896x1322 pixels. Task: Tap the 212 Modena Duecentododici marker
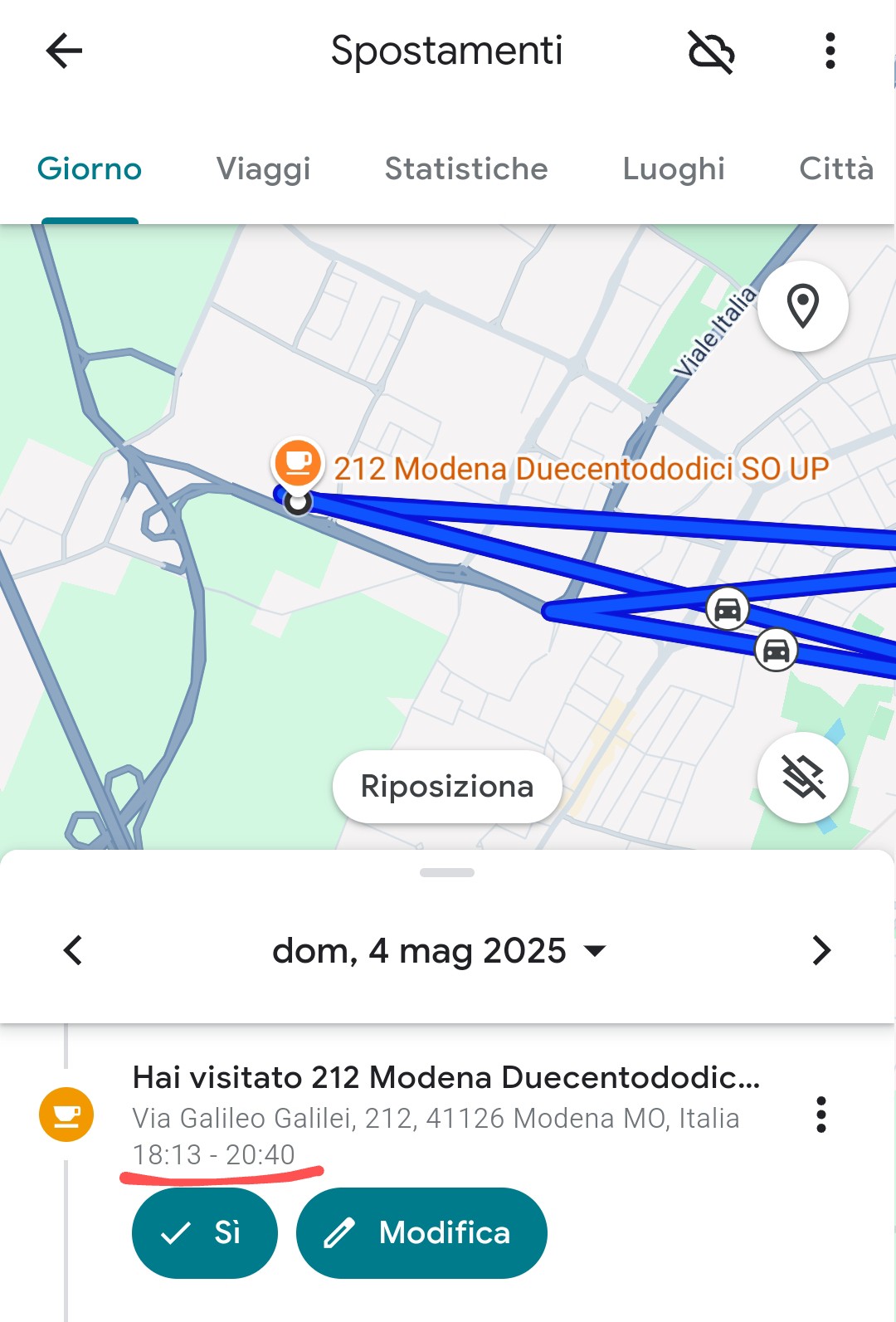click(298, 464)
